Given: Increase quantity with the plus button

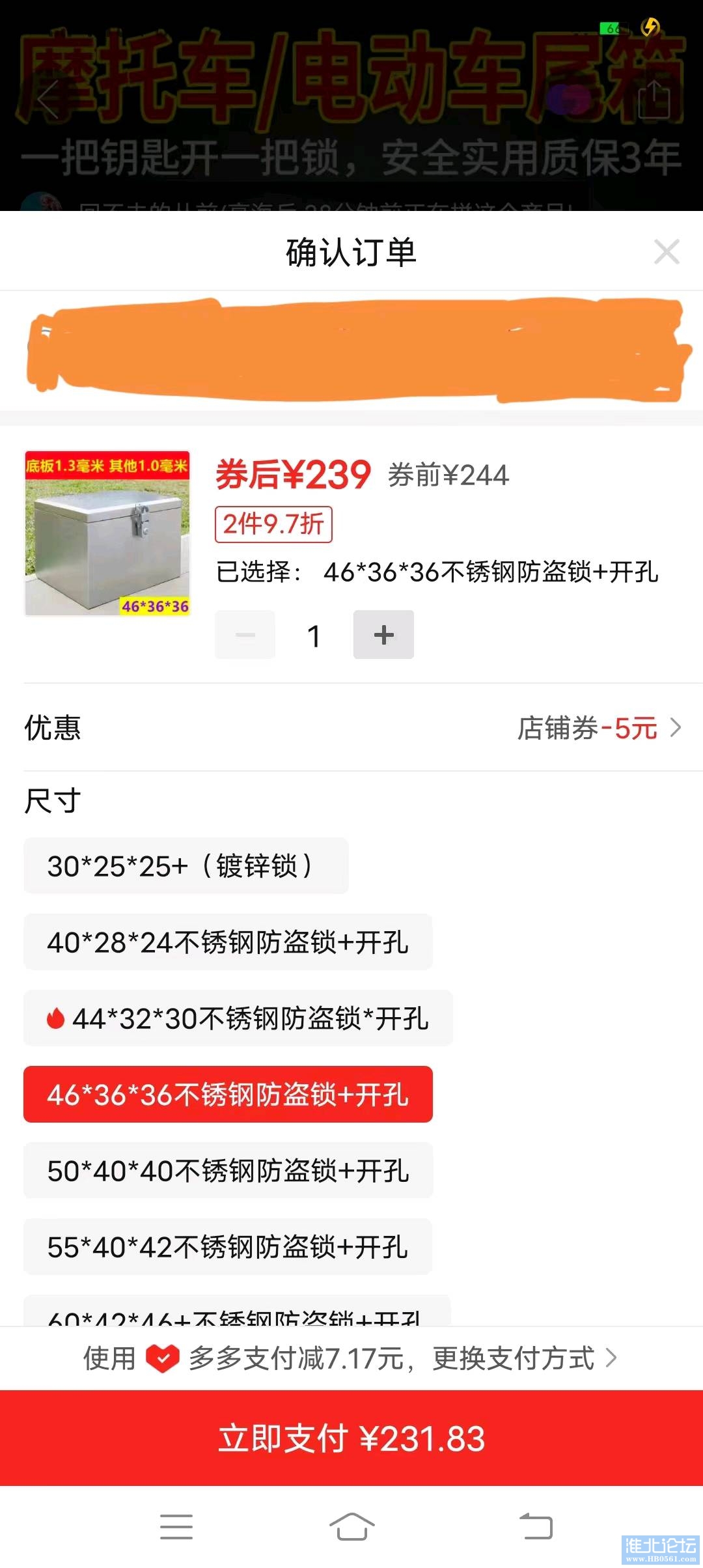Looking at the screenshot, I should click(x=383, y=635).
